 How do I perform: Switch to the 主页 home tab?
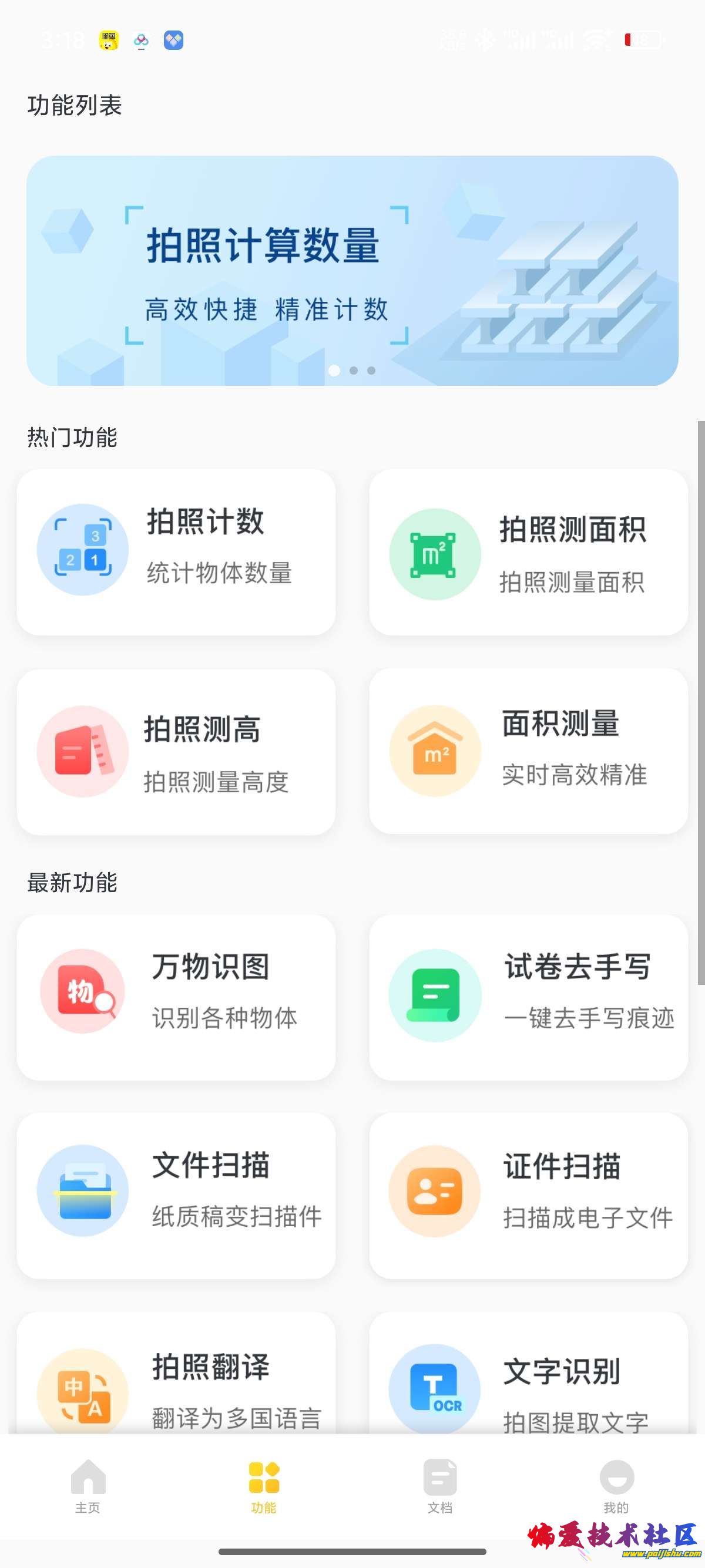88,1485
